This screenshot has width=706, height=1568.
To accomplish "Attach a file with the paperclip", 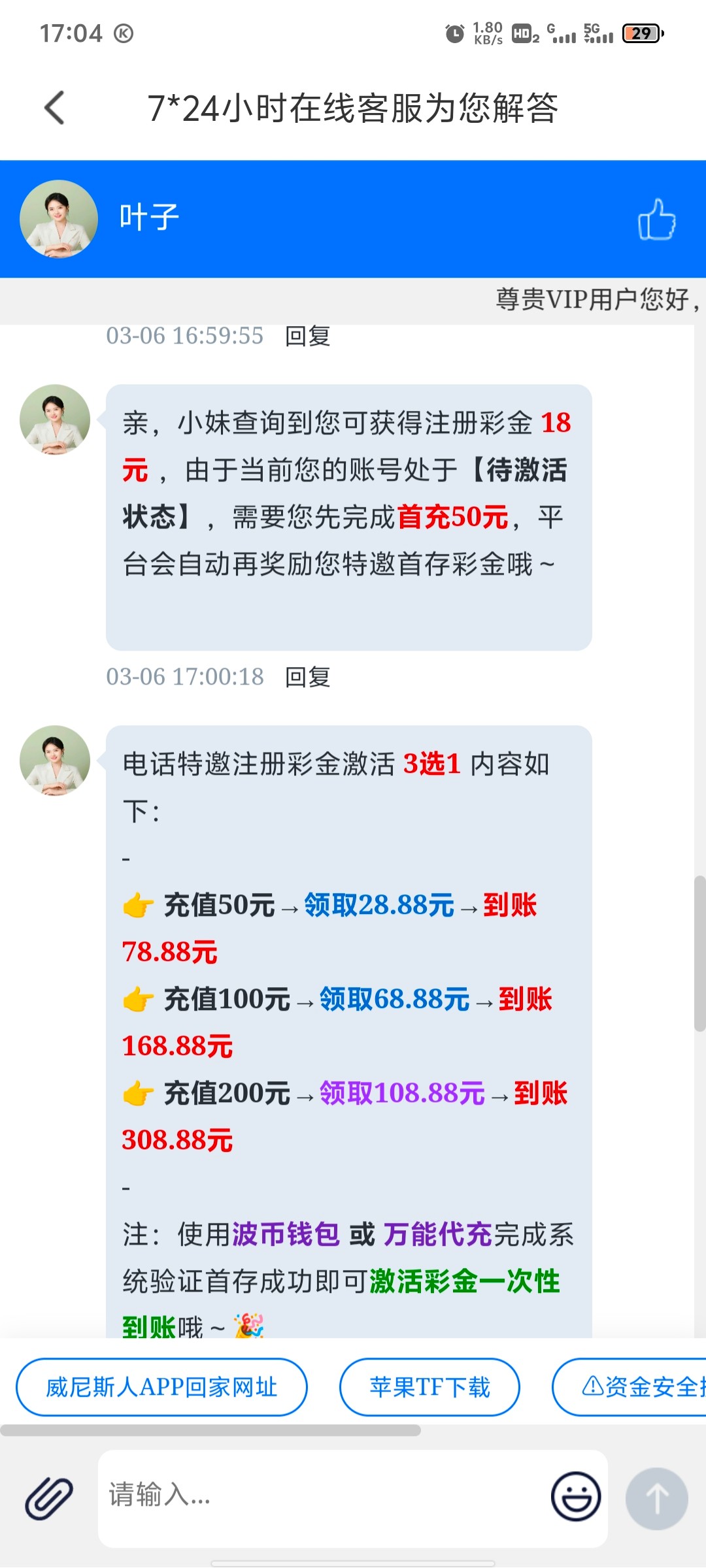I will (49, 1497).
